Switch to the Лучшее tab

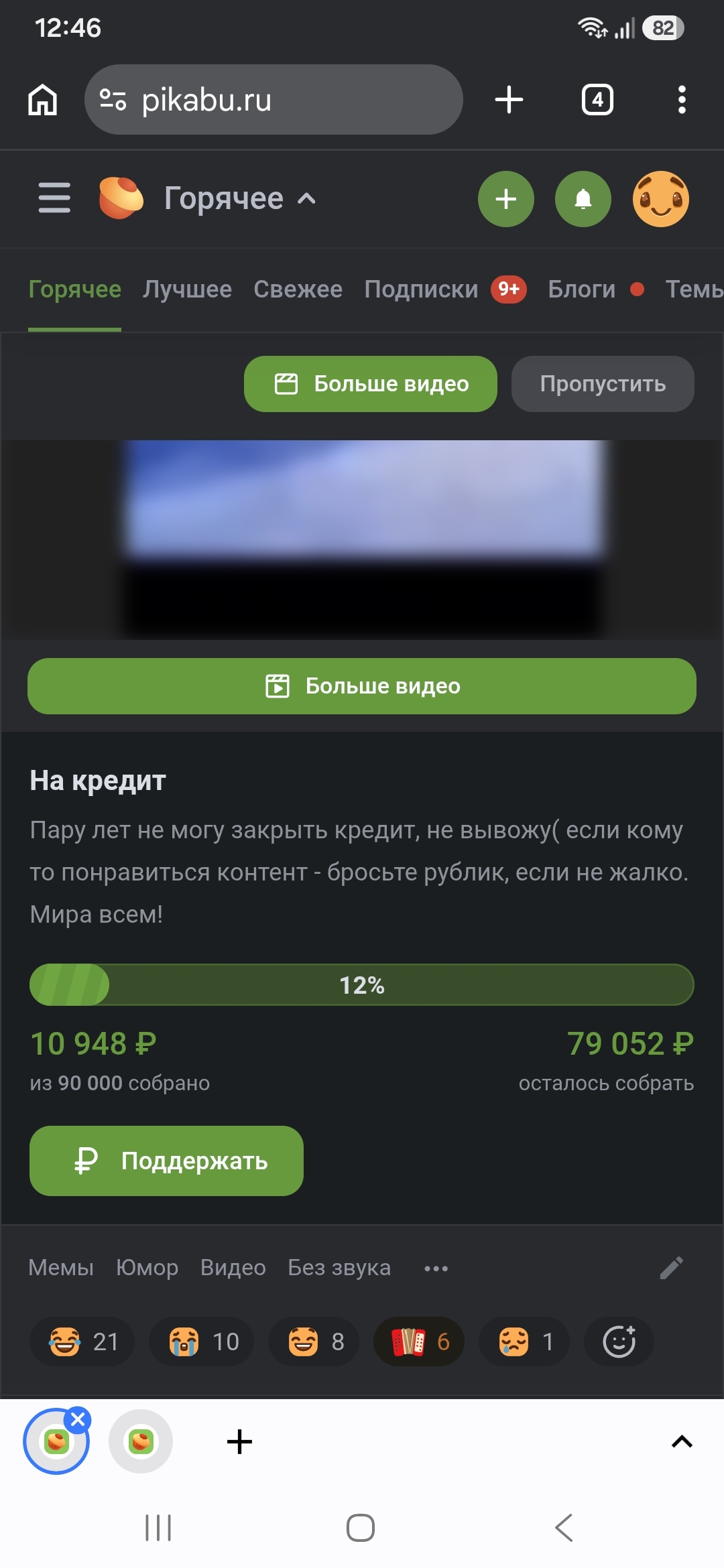tap(187, 289)
